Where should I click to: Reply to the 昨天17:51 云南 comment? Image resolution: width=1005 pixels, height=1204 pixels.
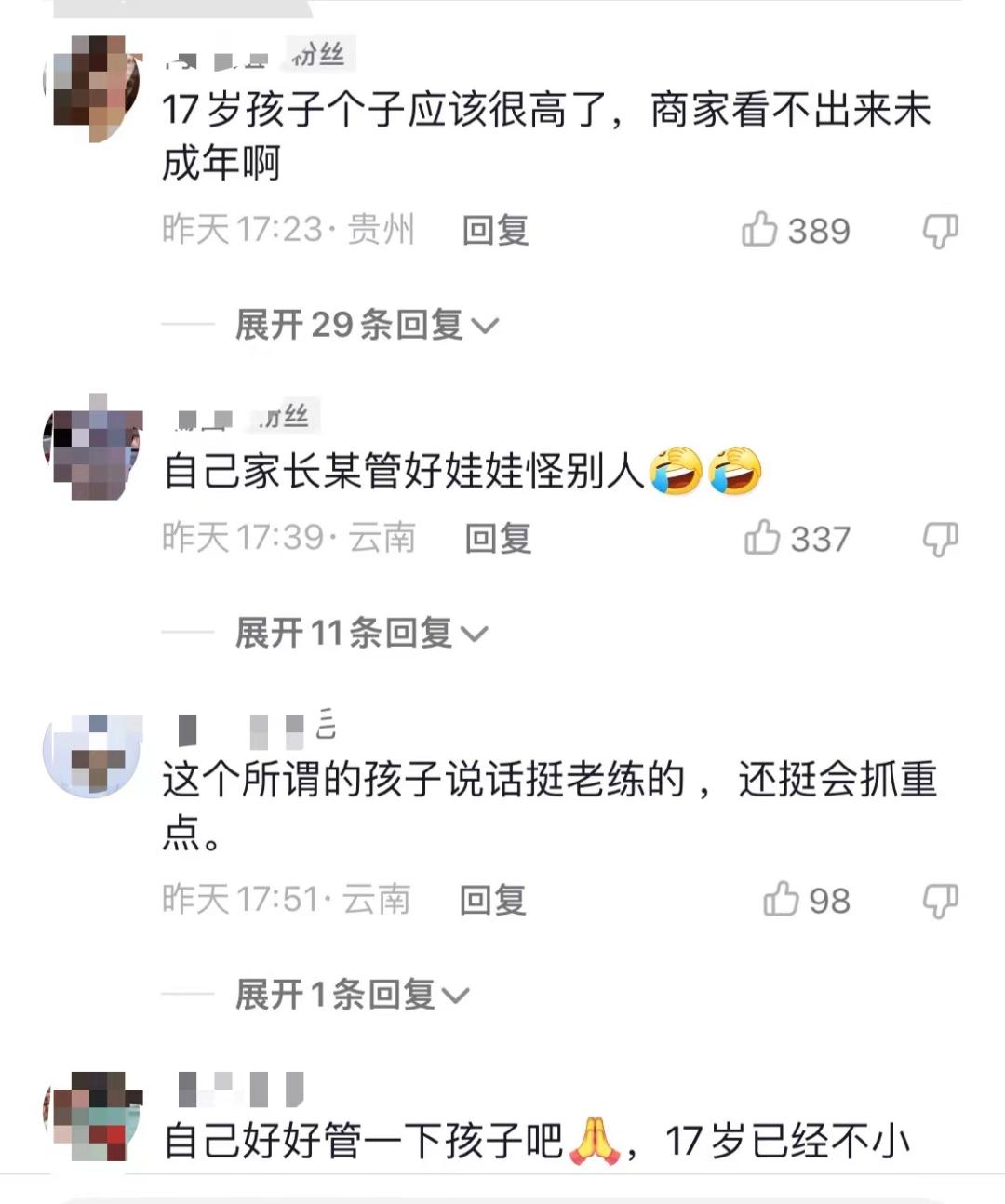pos(492,900)
